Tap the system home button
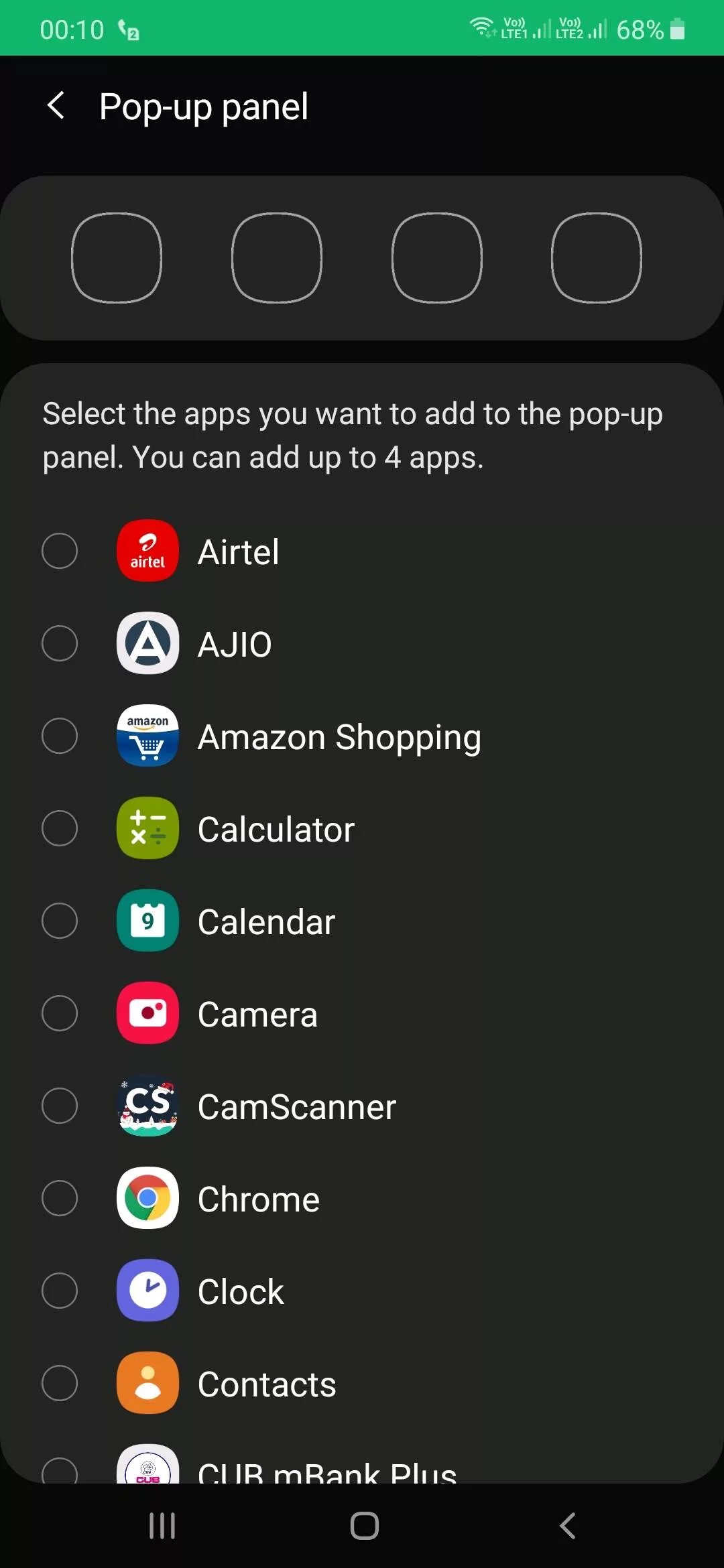Viewport: 724px width, 1568px height. 364,1526
